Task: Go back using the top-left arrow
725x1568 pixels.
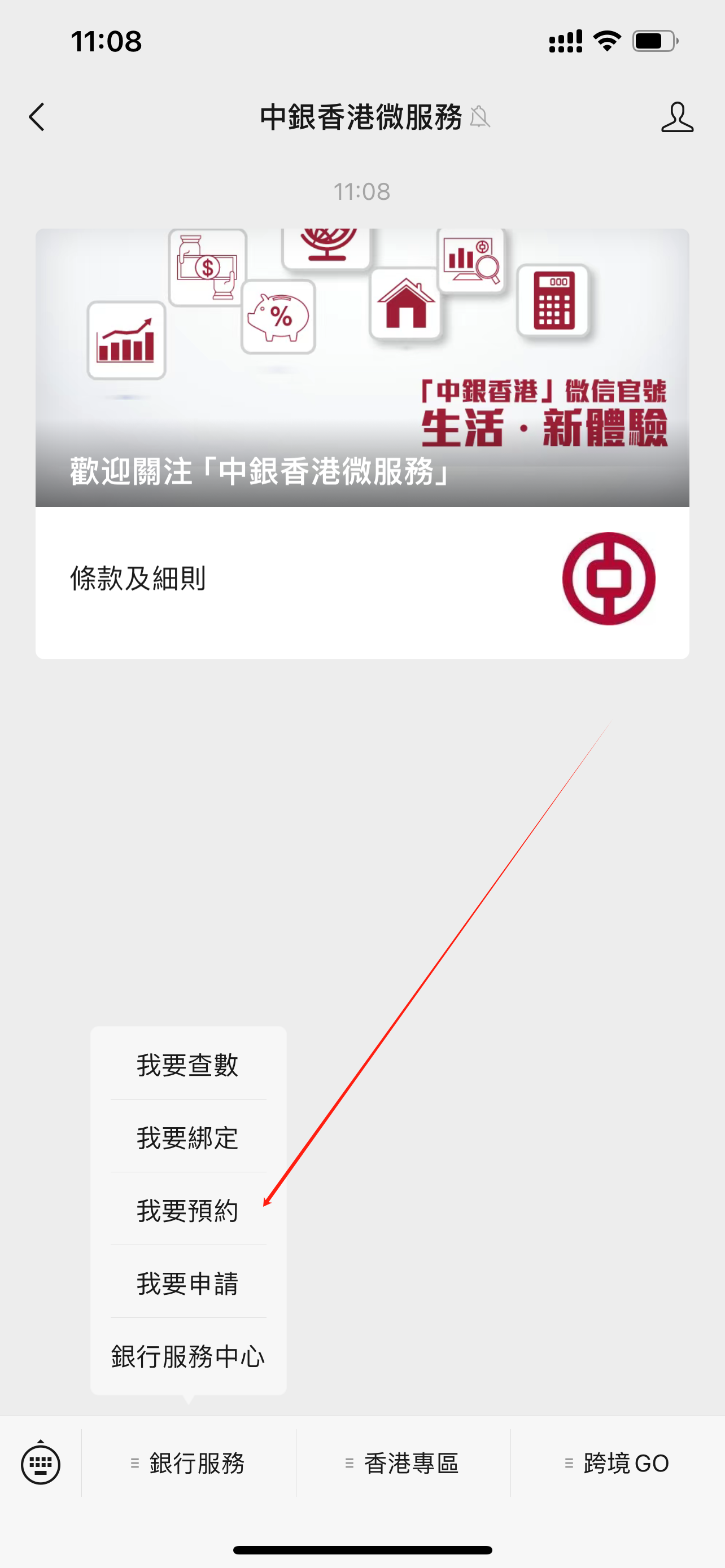Action: tap(37, 117)
